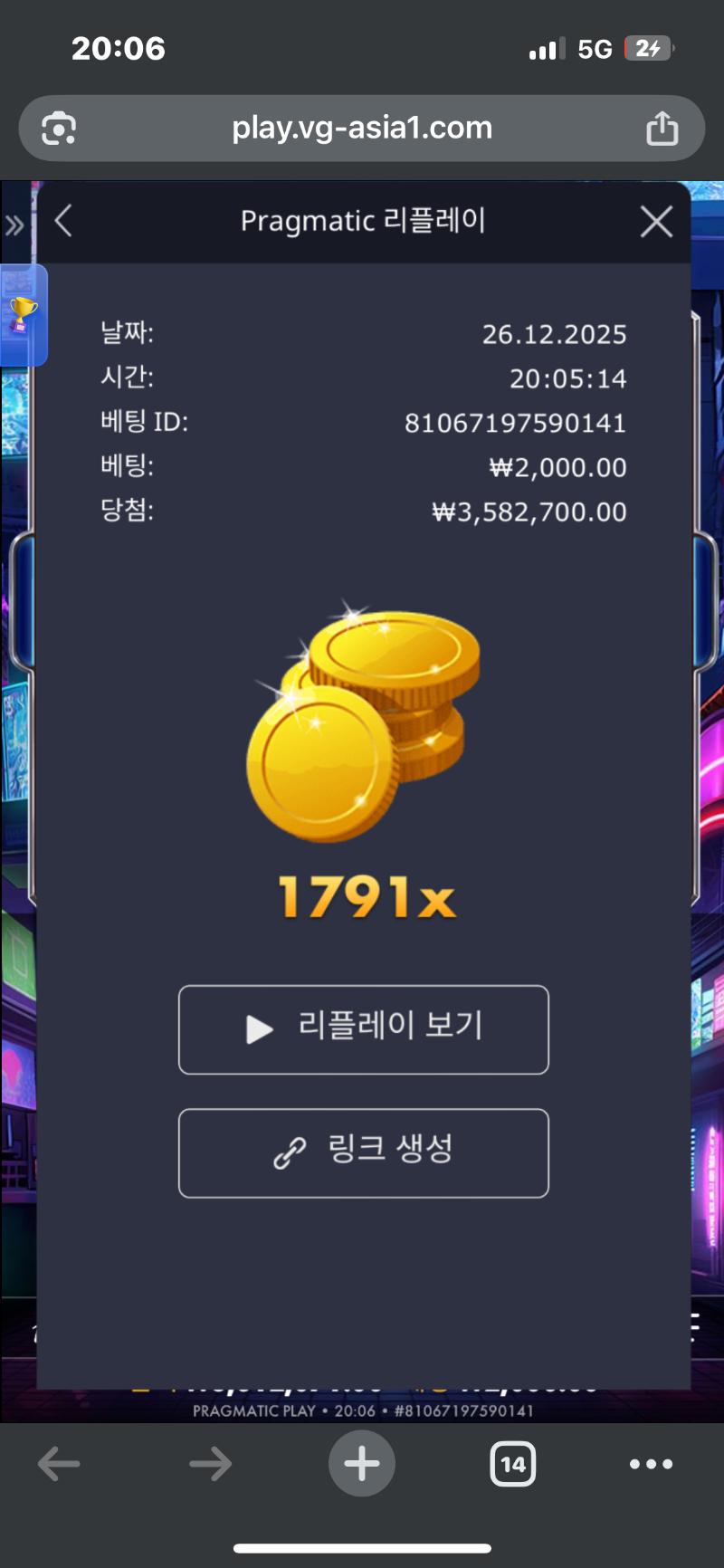Share the page from the address bar

coord(662,129)
